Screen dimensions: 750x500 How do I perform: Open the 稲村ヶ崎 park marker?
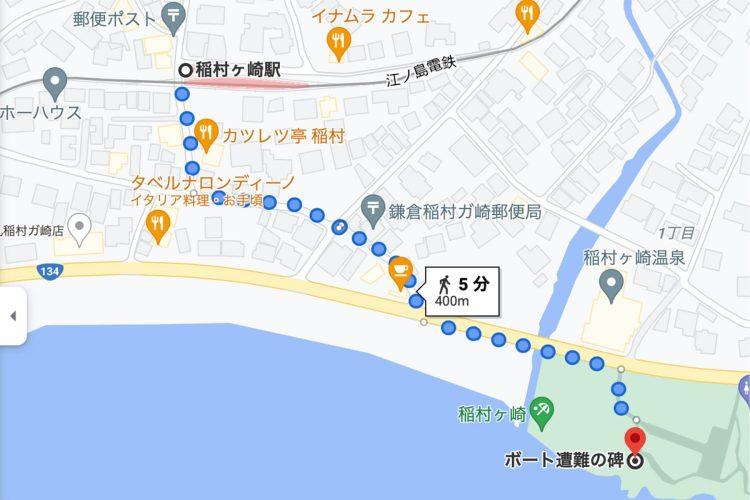[541, 408]
